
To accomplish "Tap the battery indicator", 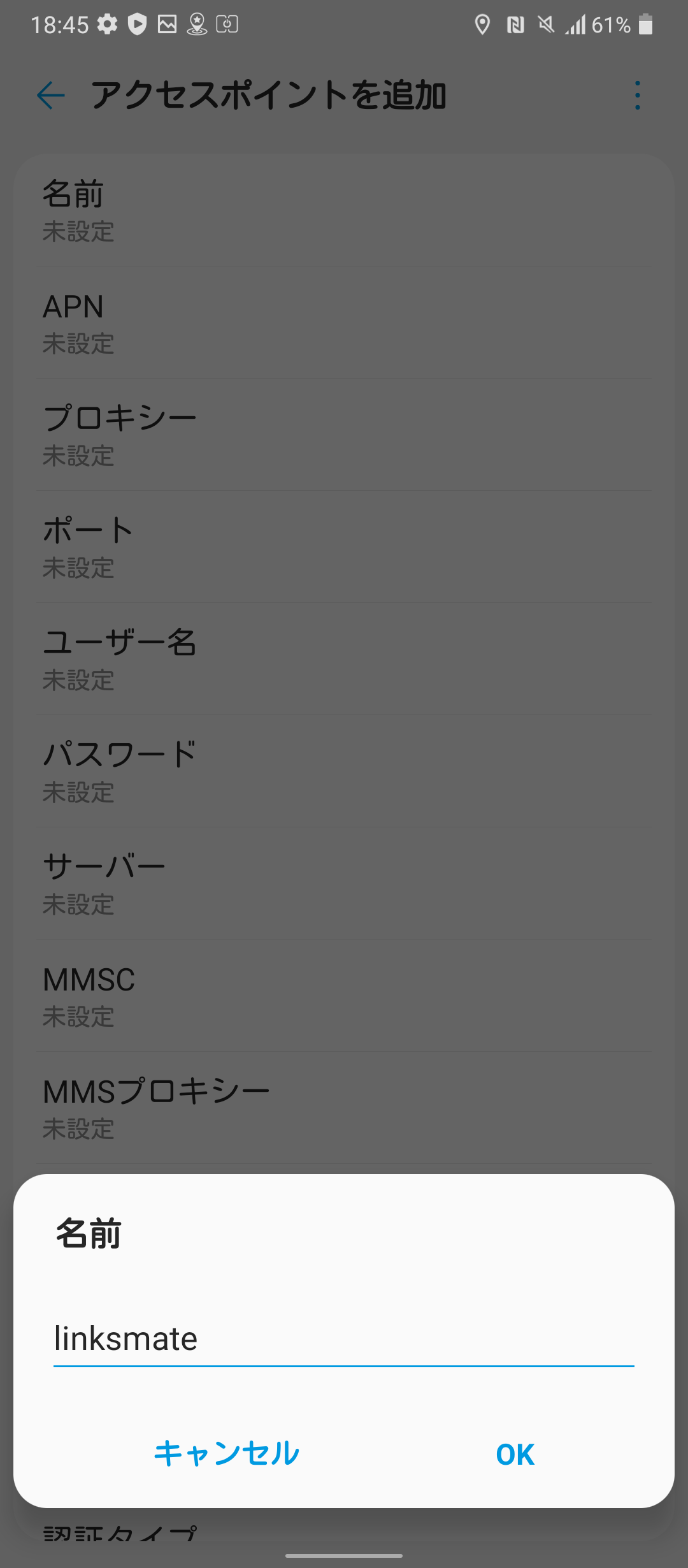I will [x=645, y=24].
